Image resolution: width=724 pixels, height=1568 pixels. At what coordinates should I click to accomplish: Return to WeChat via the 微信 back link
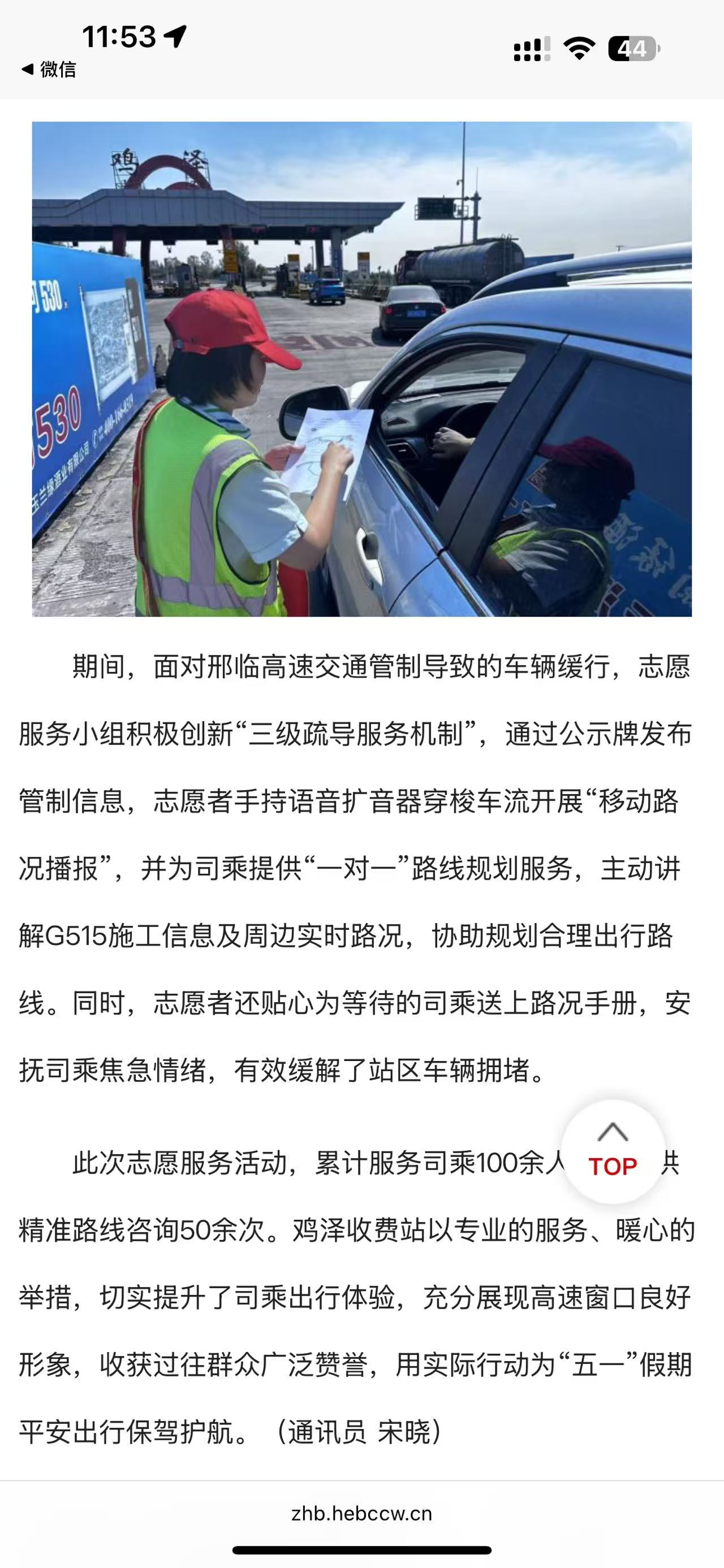[49, 70]
